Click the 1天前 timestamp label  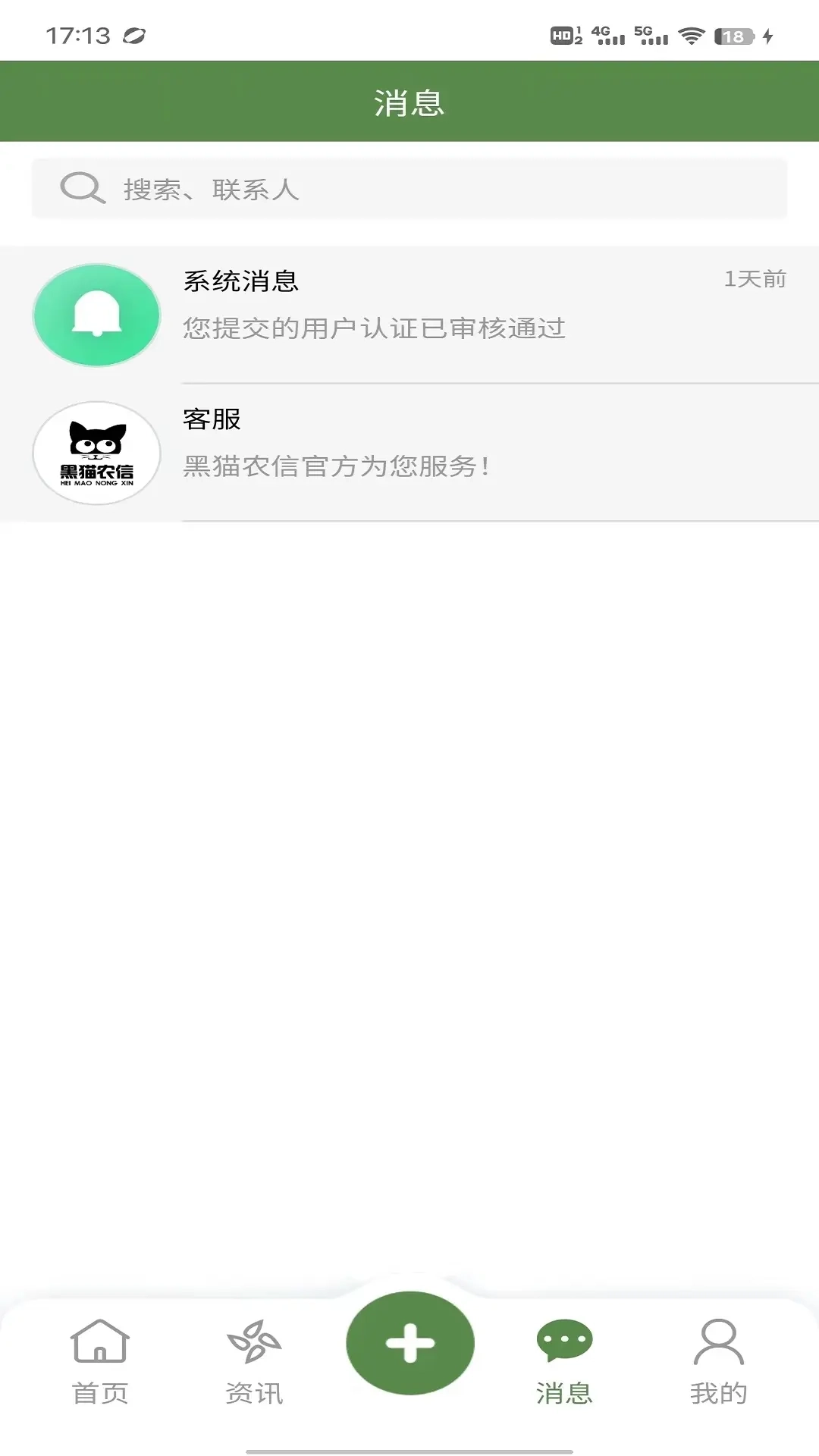click(x=755, y=278)
